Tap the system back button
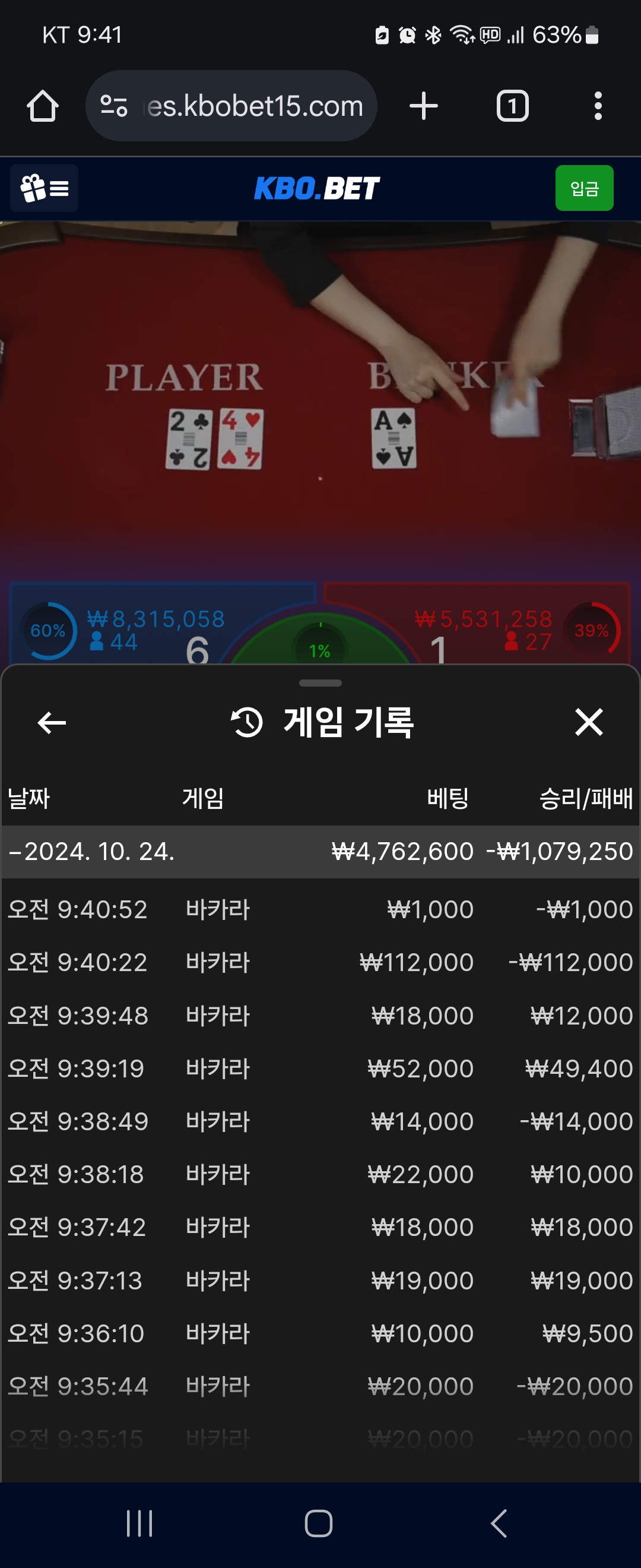 pyautogui.click(x=499, y=1523)
